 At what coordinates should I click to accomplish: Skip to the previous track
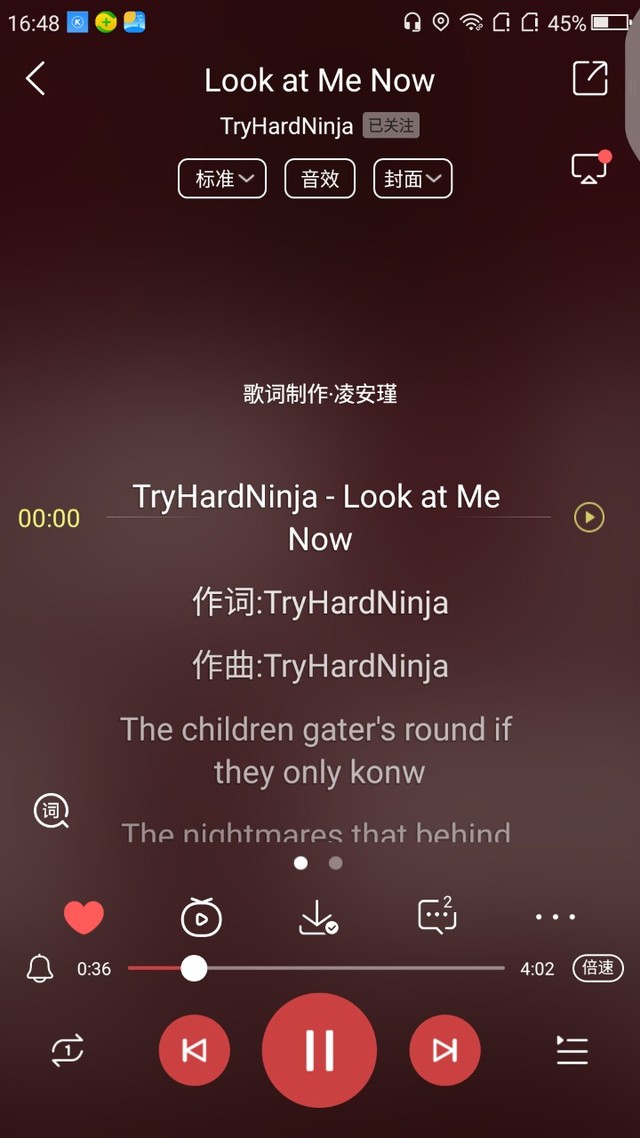(194, 1050)
